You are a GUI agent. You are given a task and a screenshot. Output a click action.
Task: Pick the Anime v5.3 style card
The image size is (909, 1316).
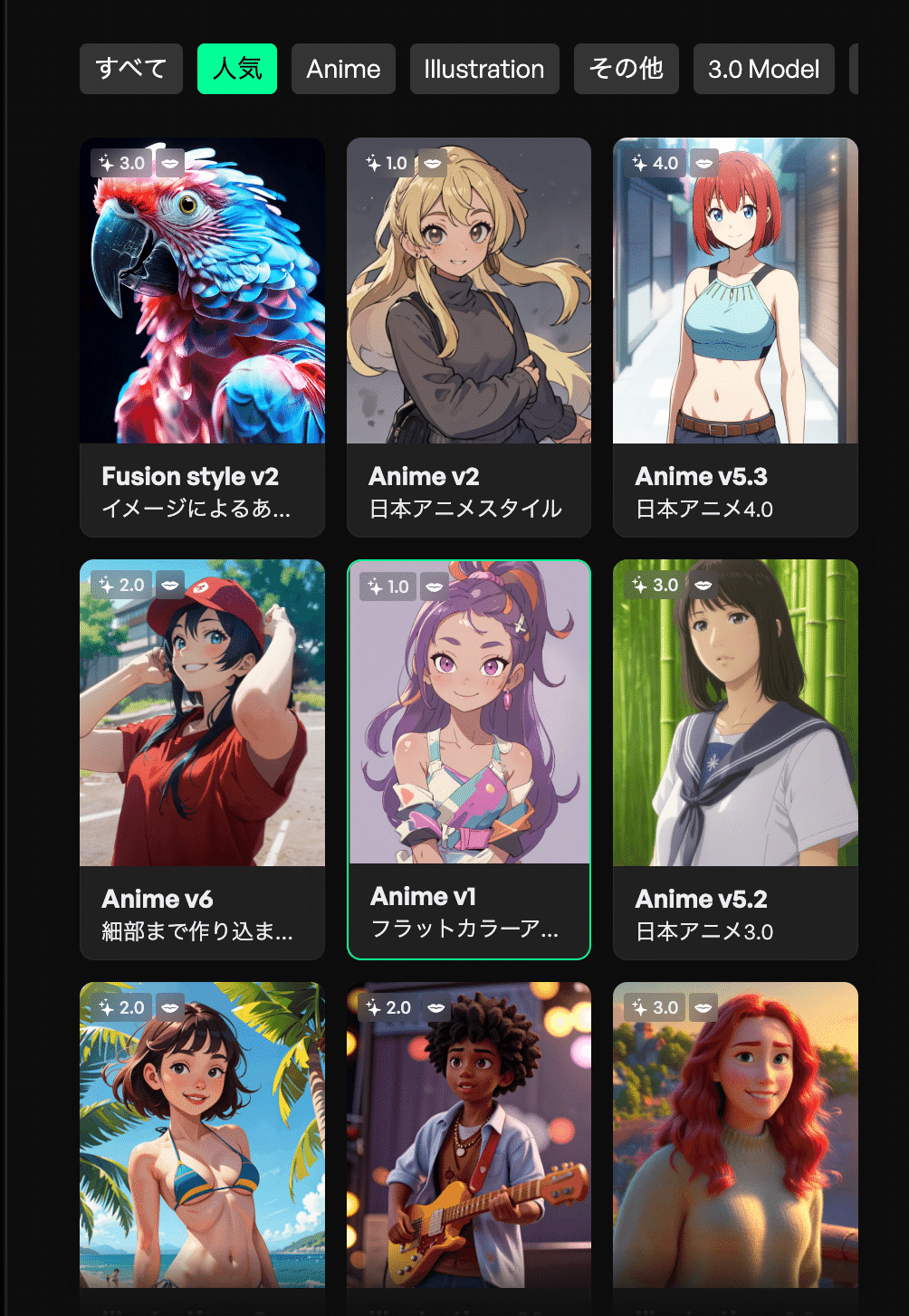click(735, 337)
